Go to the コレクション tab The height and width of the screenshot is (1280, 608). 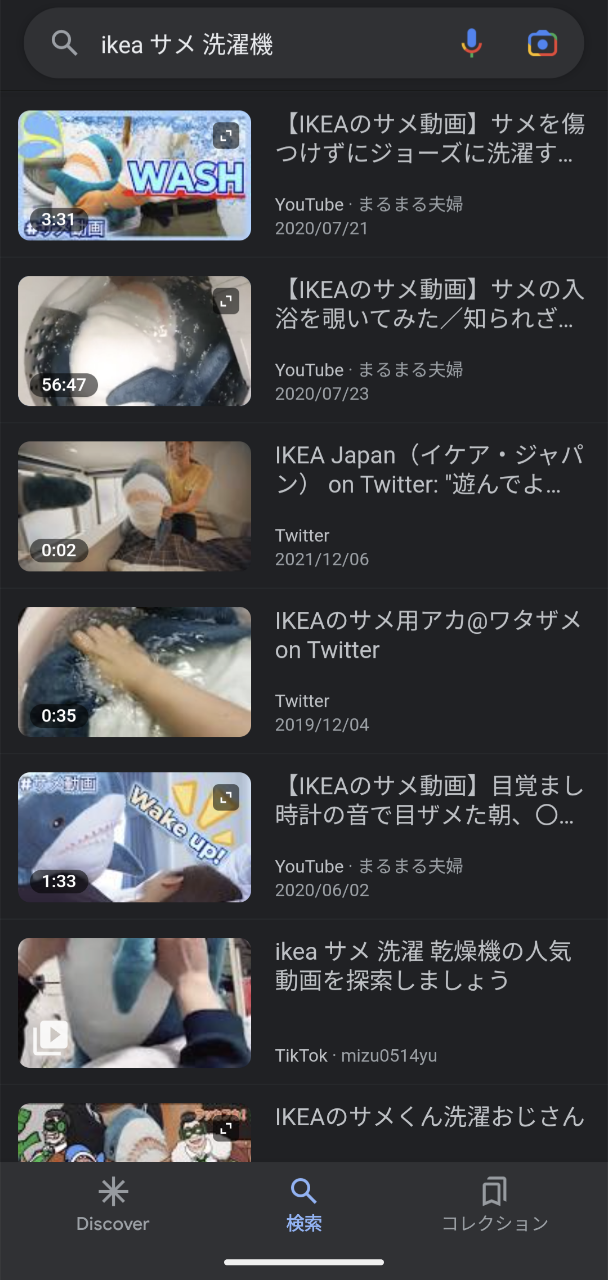point(495,1205)
